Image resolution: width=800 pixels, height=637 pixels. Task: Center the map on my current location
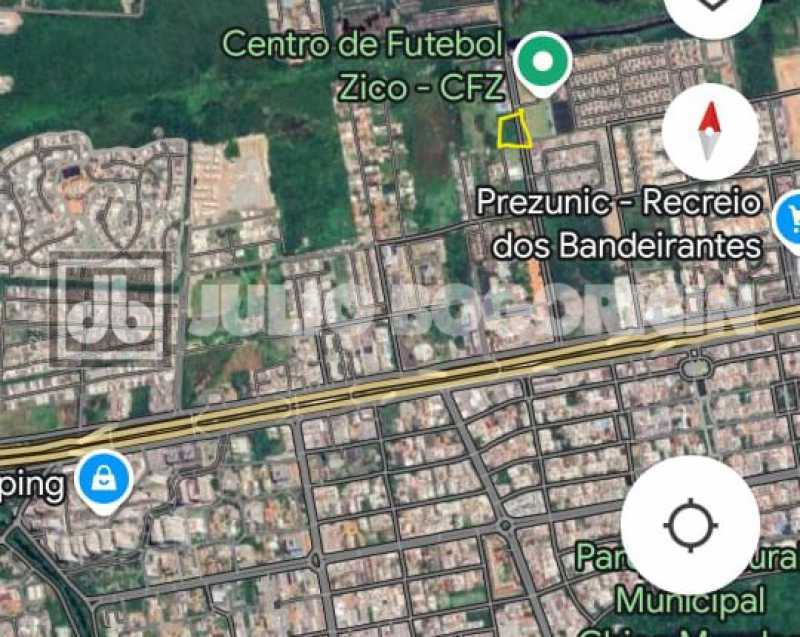690,524
